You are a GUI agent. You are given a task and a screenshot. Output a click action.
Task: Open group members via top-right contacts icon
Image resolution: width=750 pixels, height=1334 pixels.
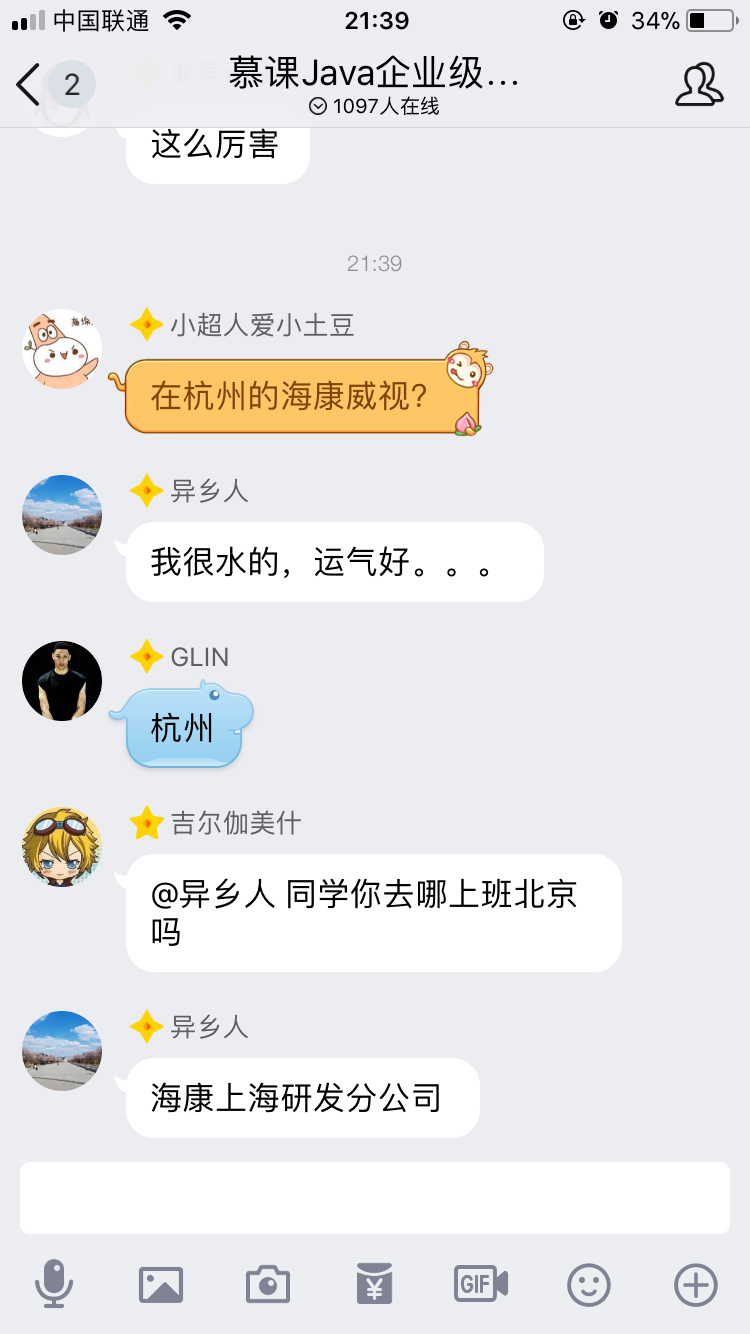(x=699, y=85)
